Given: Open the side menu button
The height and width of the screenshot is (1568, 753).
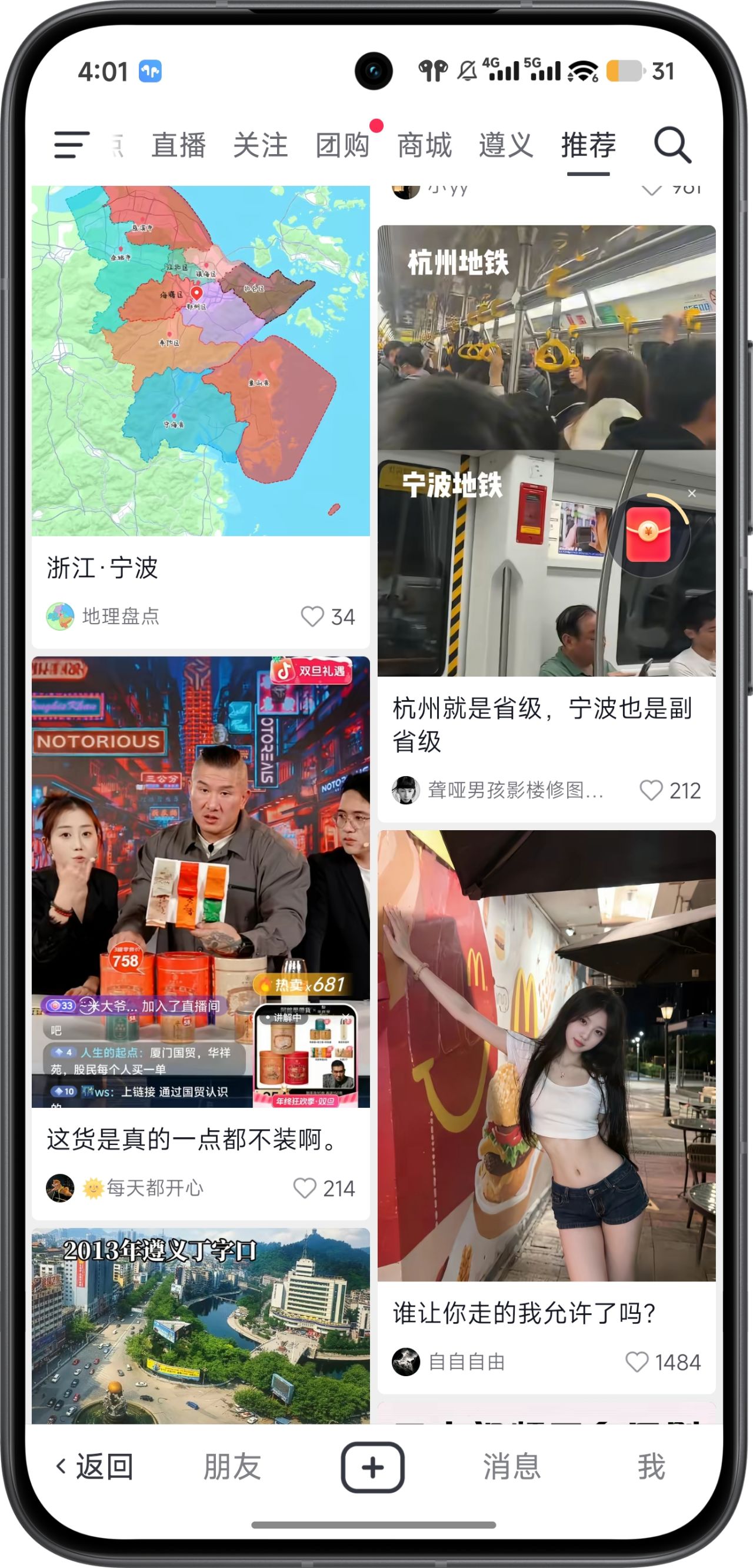Looking at the screenshot, I should 72,145.
